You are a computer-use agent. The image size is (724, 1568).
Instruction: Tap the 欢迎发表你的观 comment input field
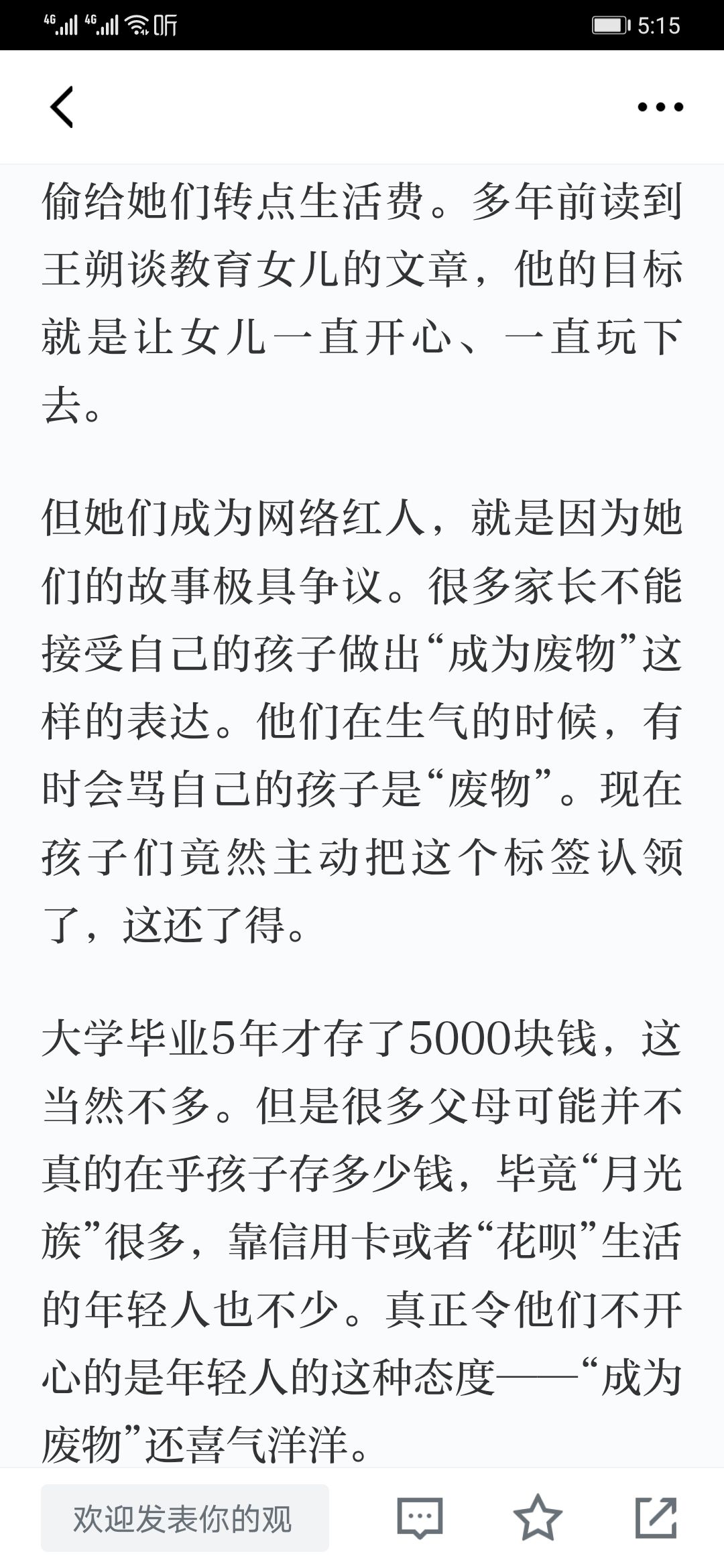185,1518
